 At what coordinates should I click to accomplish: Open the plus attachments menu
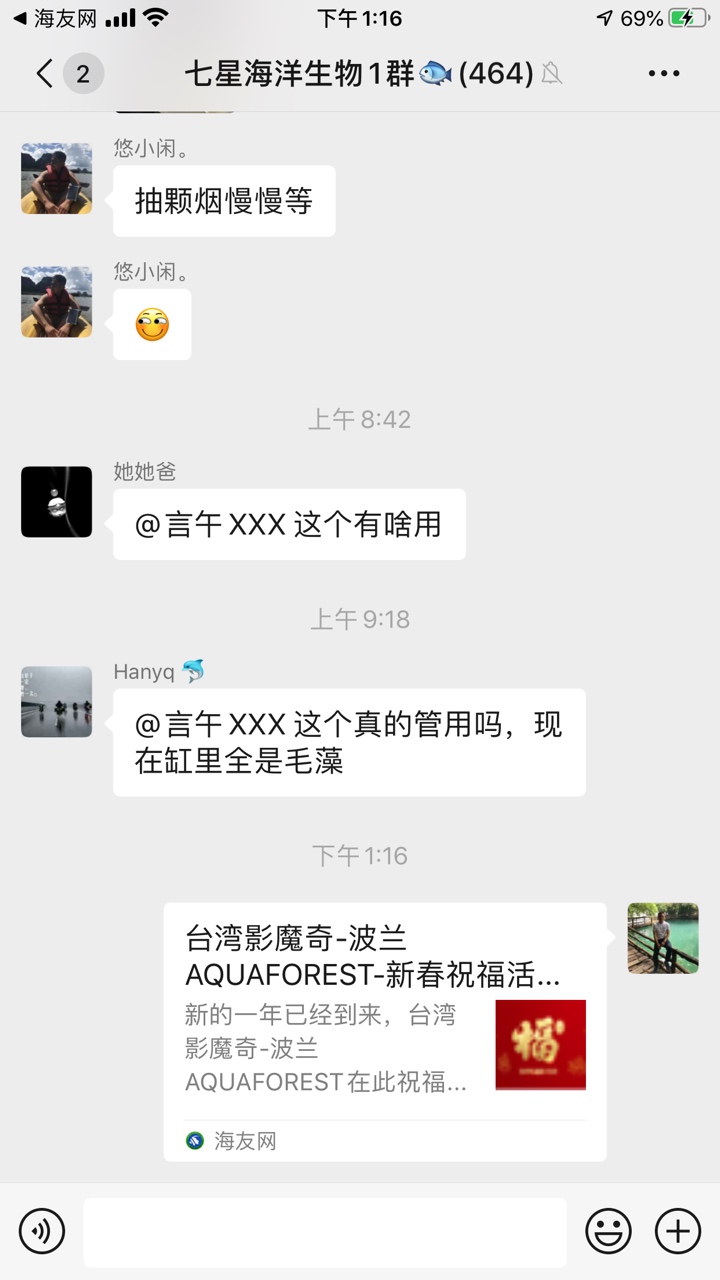(x=678, y=1230)
